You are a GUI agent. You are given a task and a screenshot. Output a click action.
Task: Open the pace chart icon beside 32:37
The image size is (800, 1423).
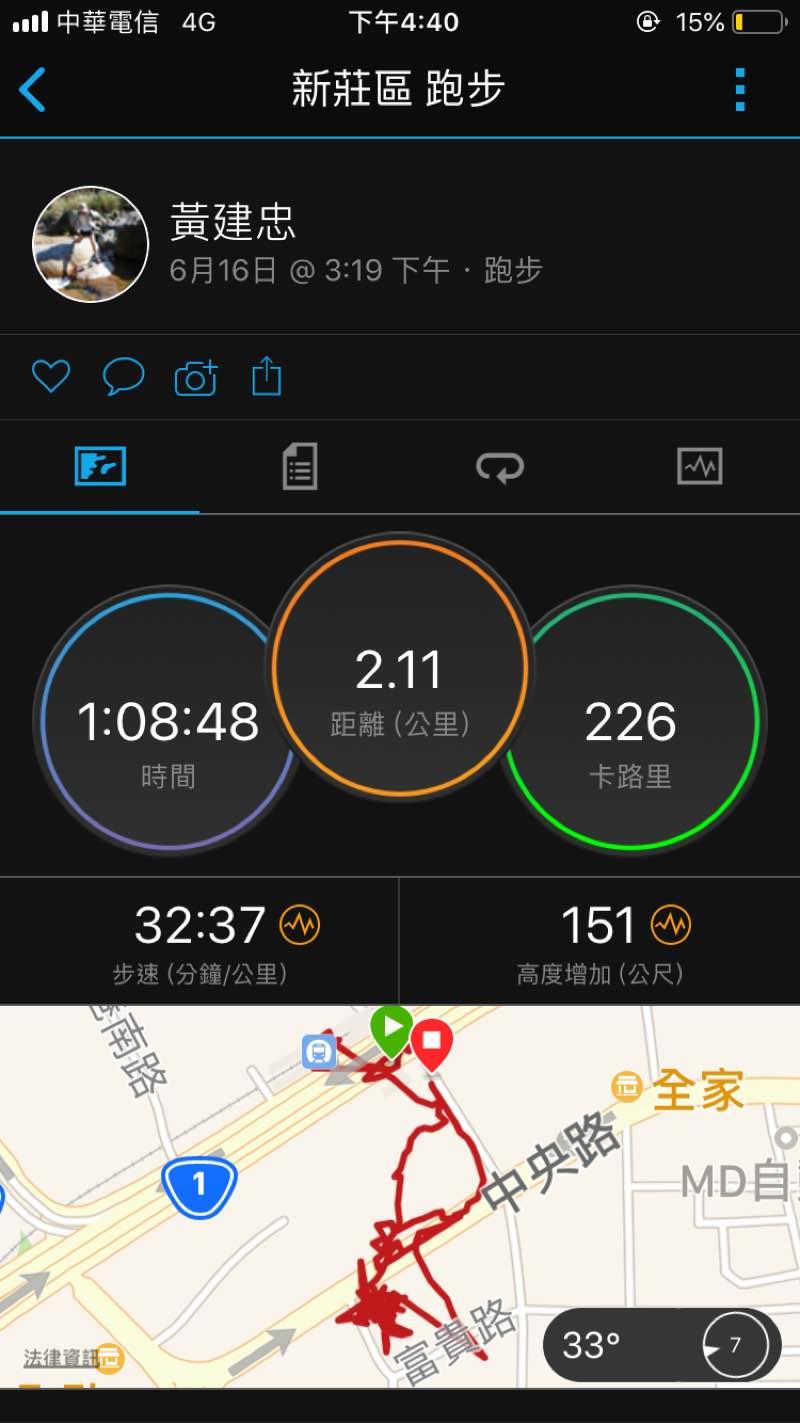298,925
